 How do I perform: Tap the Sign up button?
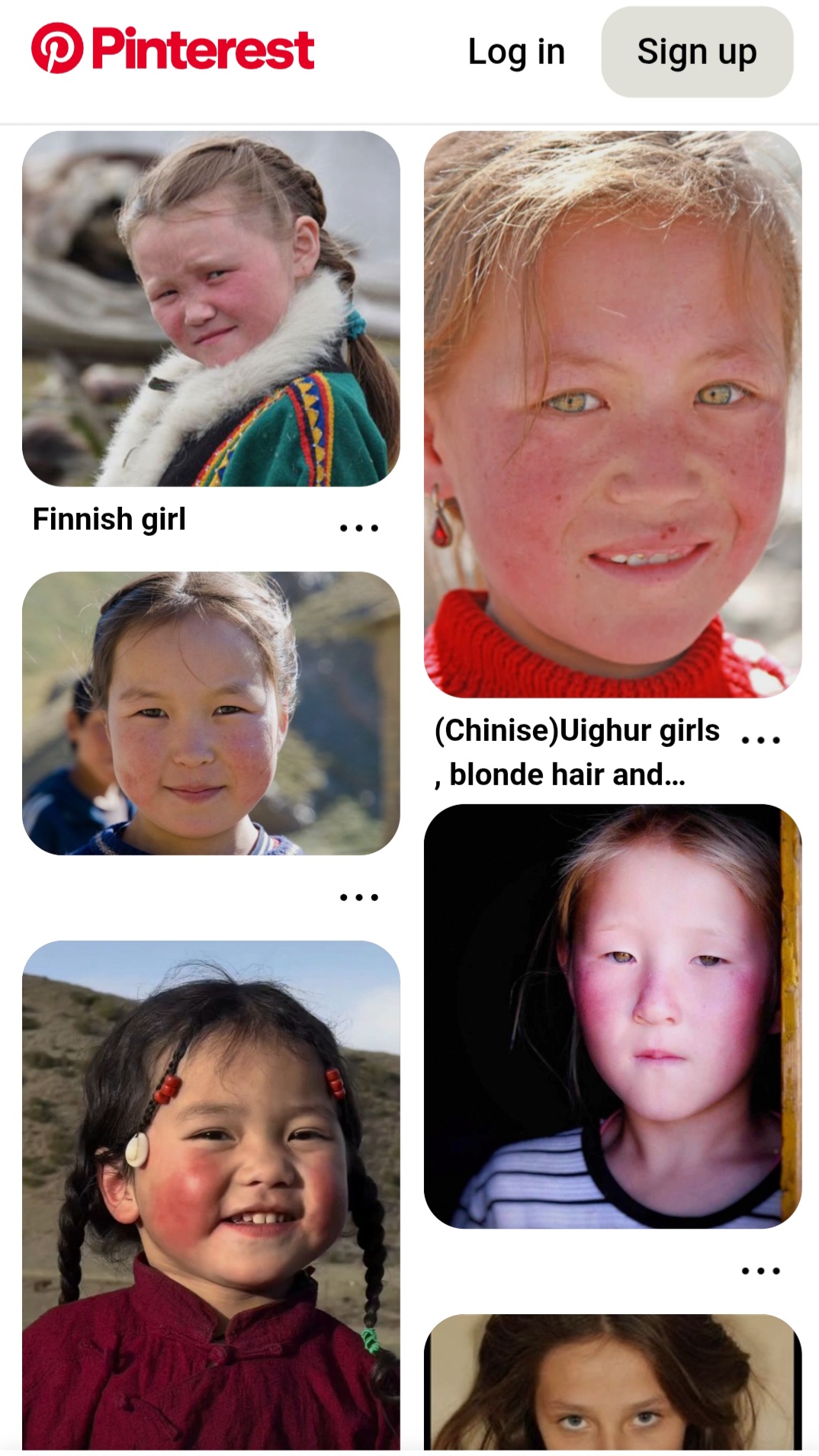(x=696, y=52)
